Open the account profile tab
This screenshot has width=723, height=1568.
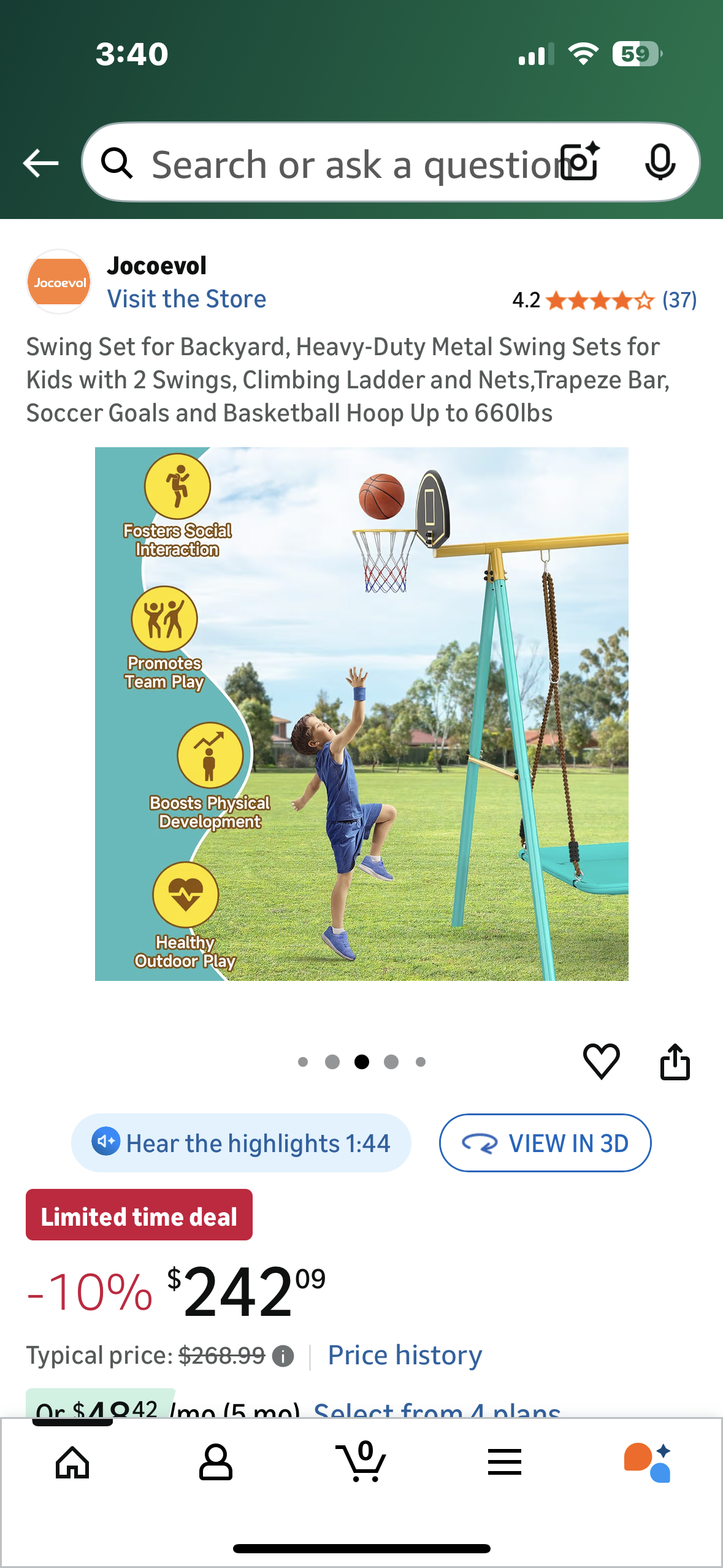click(216, 1462)
